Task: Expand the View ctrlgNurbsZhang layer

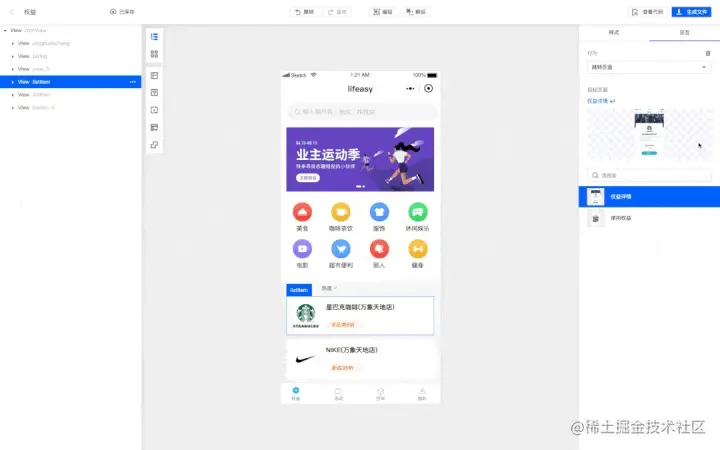Action: pos(12,44)
